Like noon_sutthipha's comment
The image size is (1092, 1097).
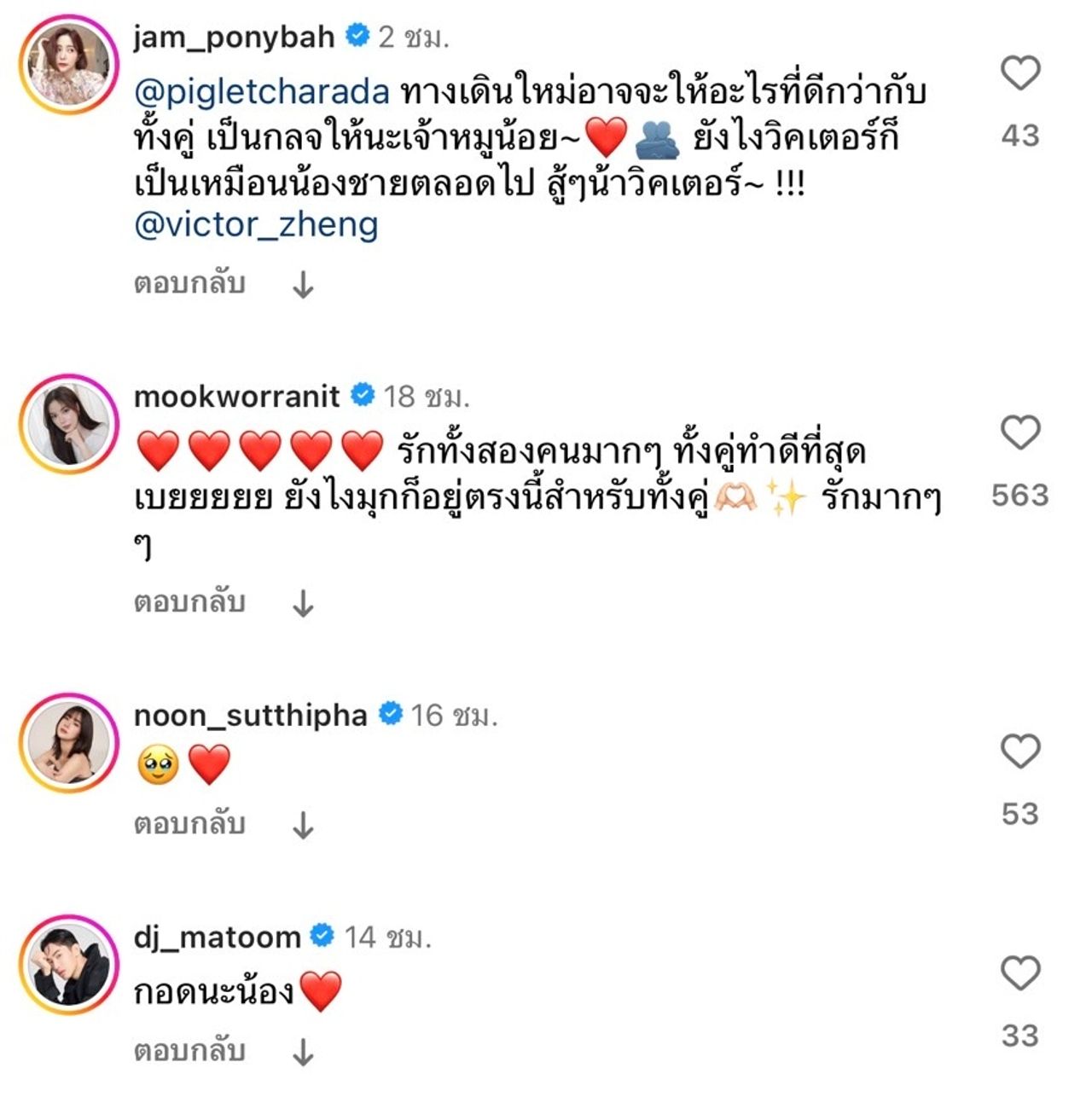[x=1020, y=752]
